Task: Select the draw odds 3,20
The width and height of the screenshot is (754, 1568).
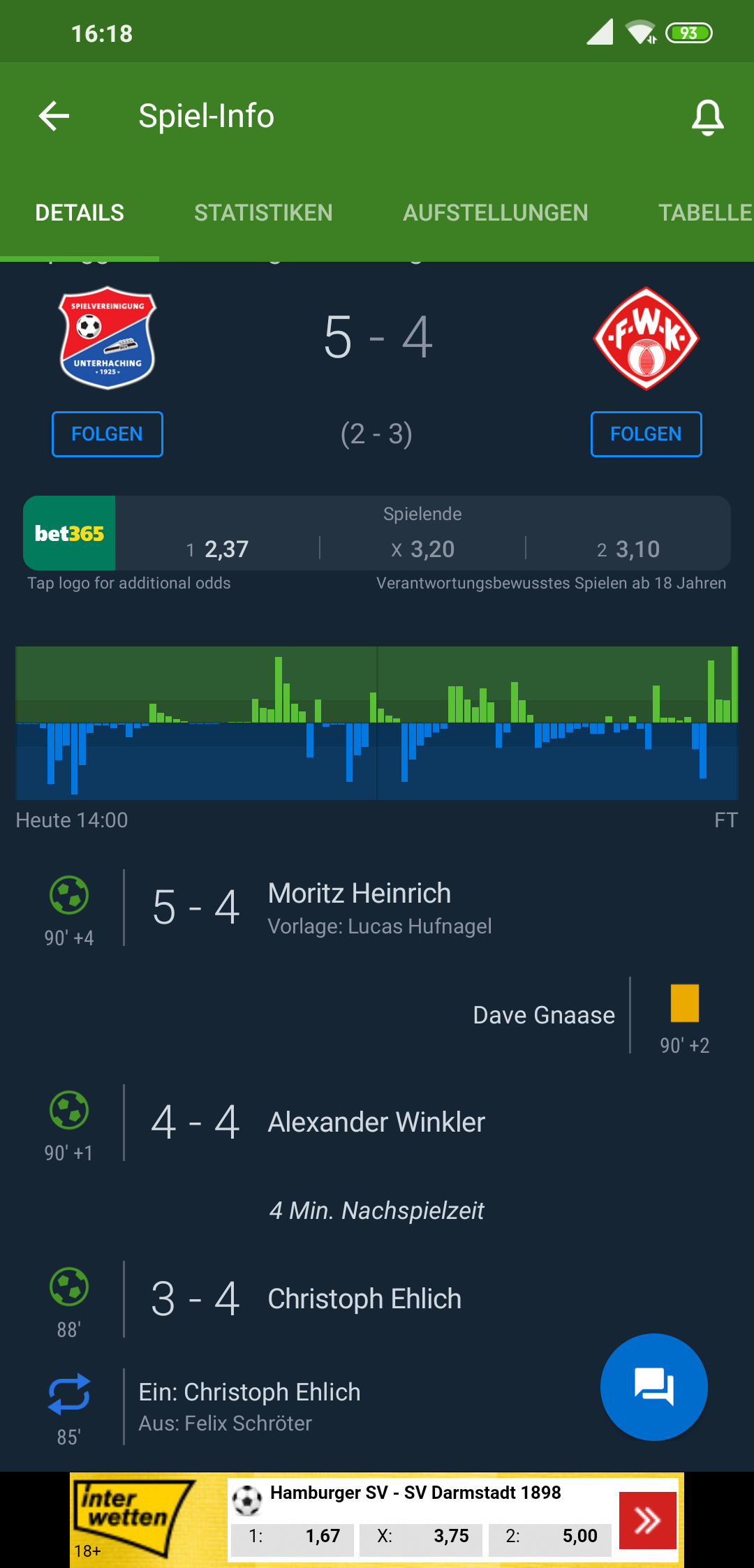Action: click(422, 549)
